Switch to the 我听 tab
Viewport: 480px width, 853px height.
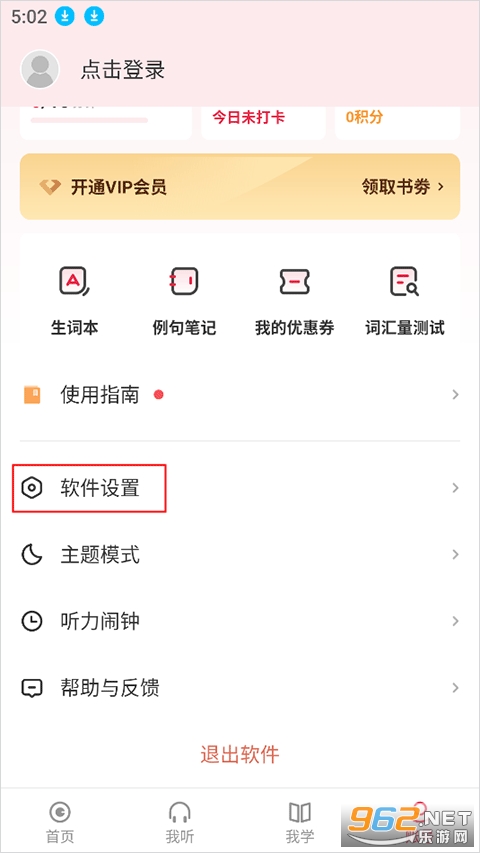tap(180, 821)
